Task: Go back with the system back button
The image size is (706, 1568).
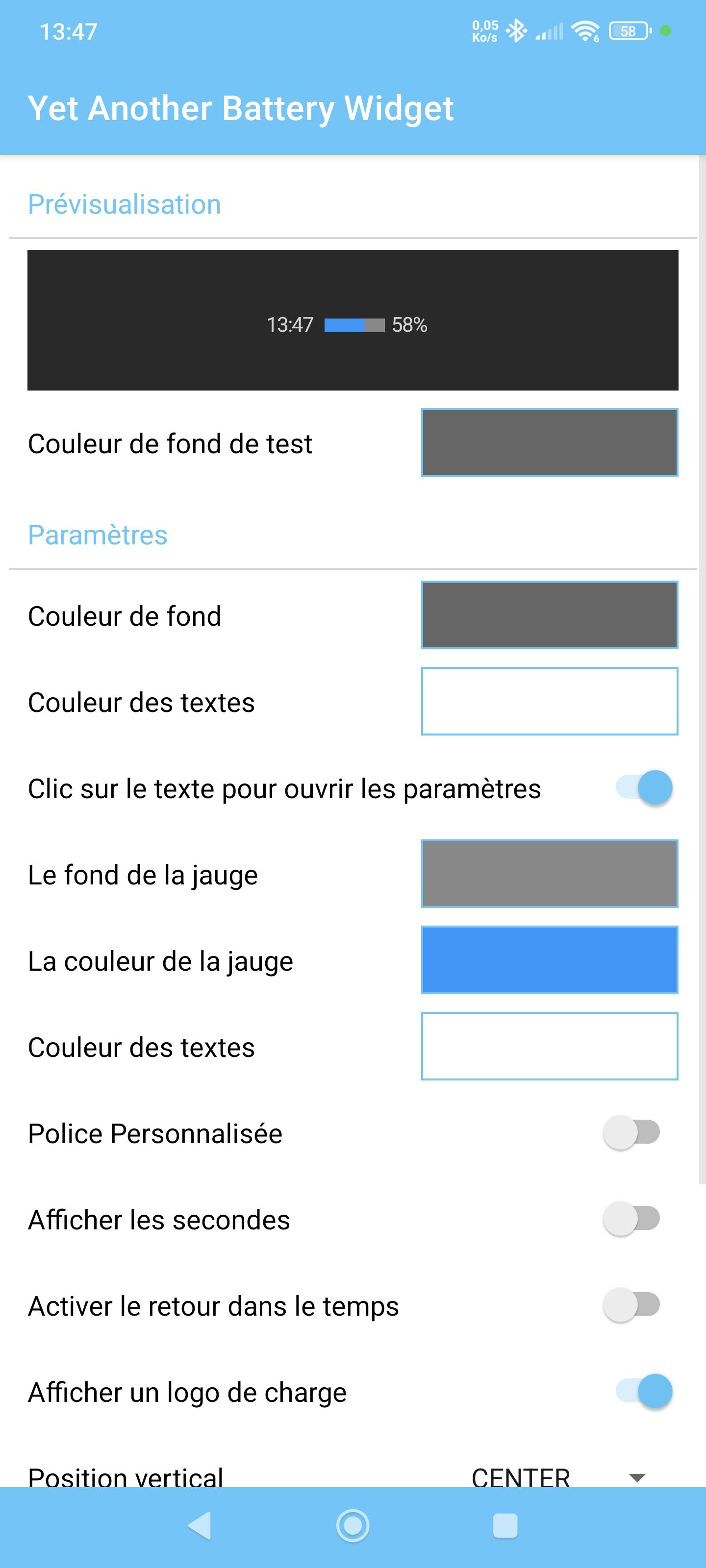Action: pos(200,1526)
